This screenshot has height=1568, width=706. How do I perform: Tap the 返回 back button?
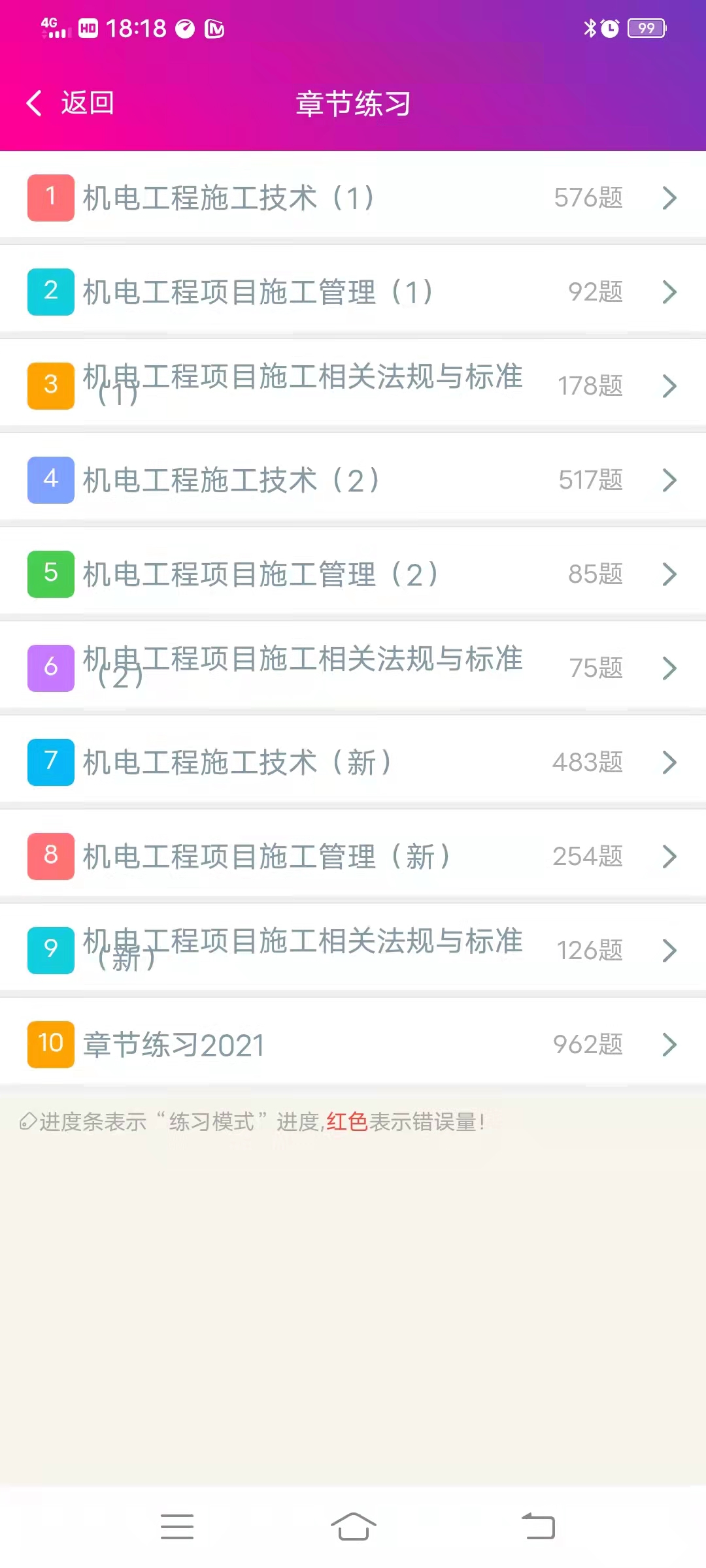[x=71, y=103]
